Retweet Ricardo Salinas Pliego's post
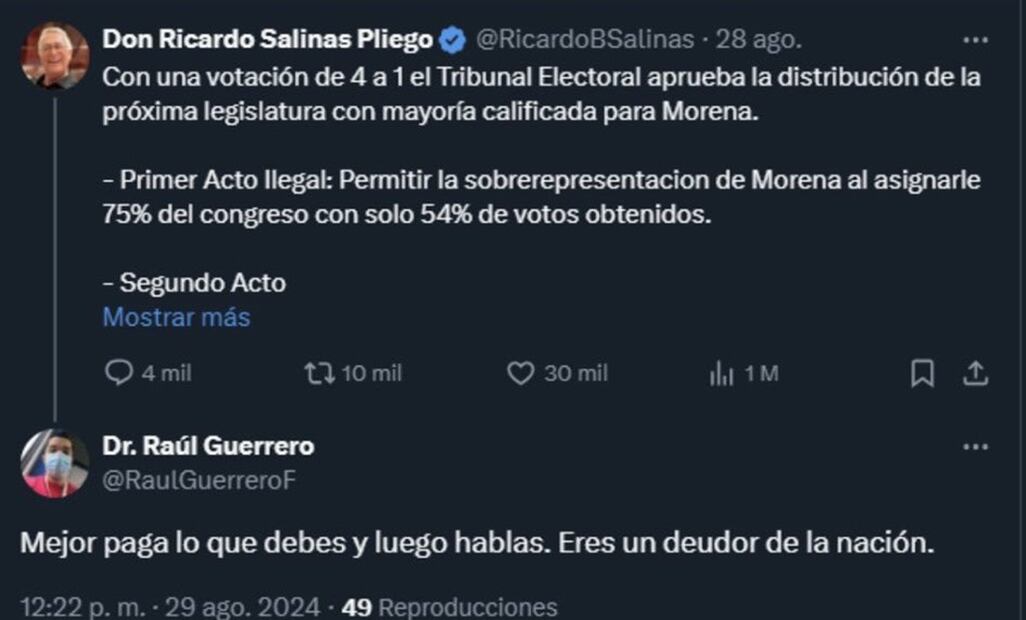This screenshot has width=1026, height=620. (x=319, y=374)
